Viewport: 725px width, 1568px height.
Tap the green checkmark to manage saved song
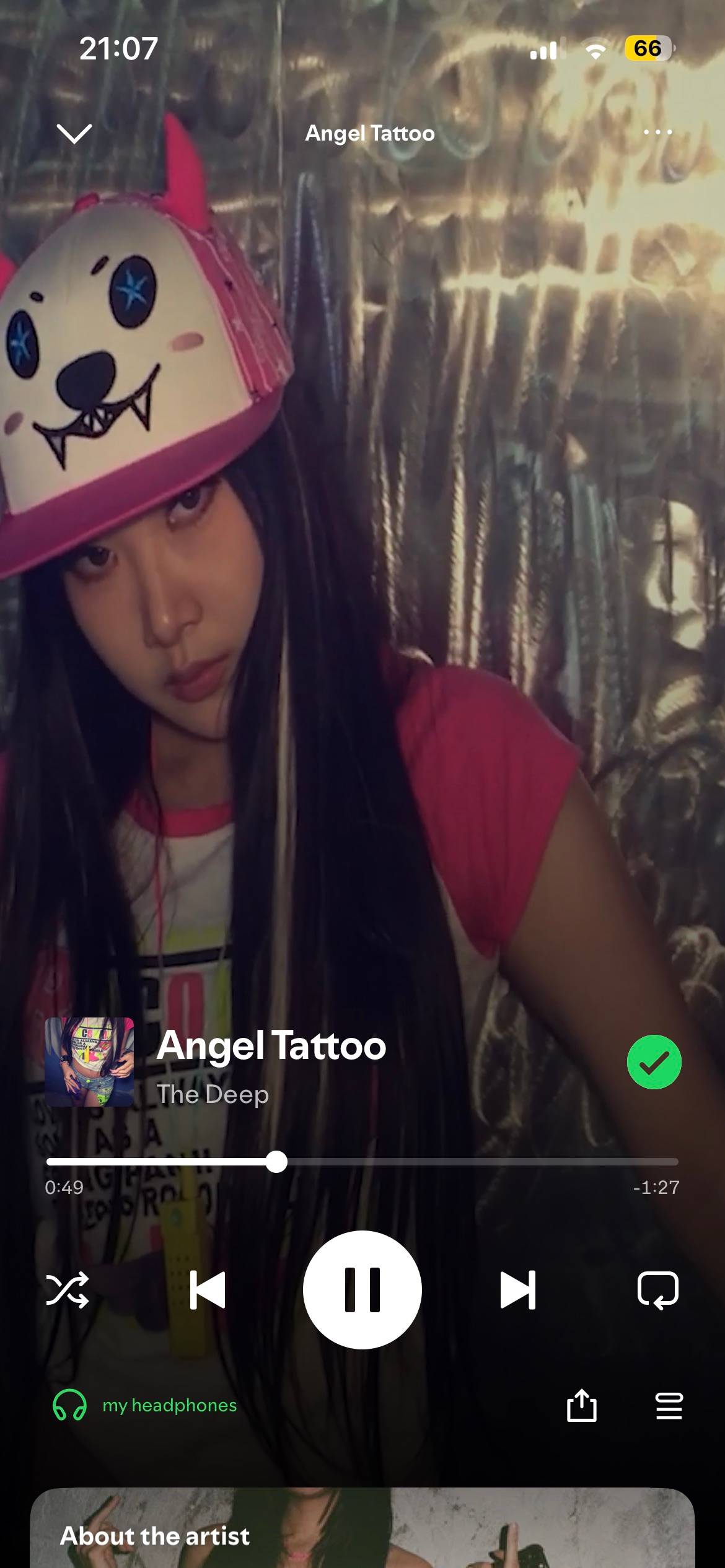pyautogui.click(x=654, y=1062)
